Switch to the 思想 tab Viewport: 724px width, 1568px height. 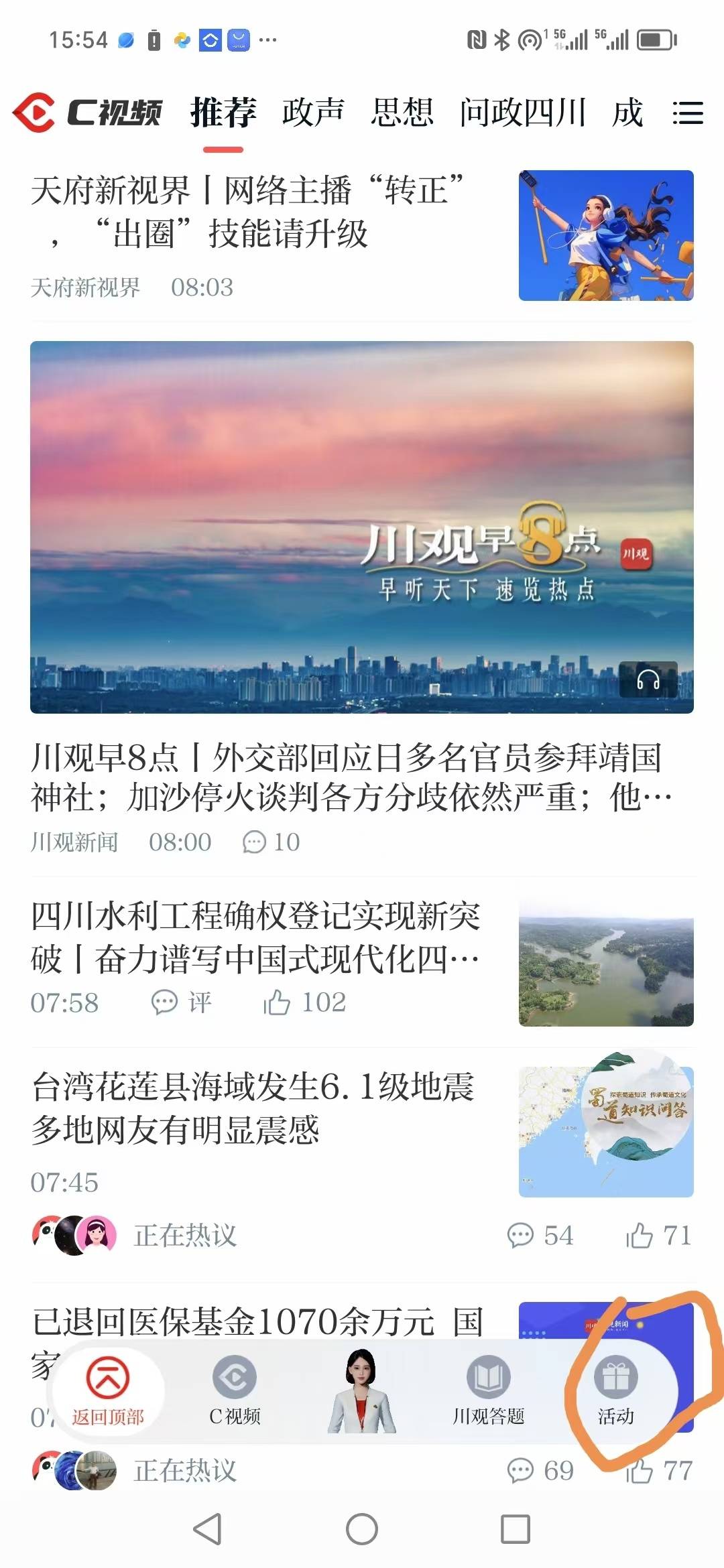pyautogui.click(x=402, y=113)
